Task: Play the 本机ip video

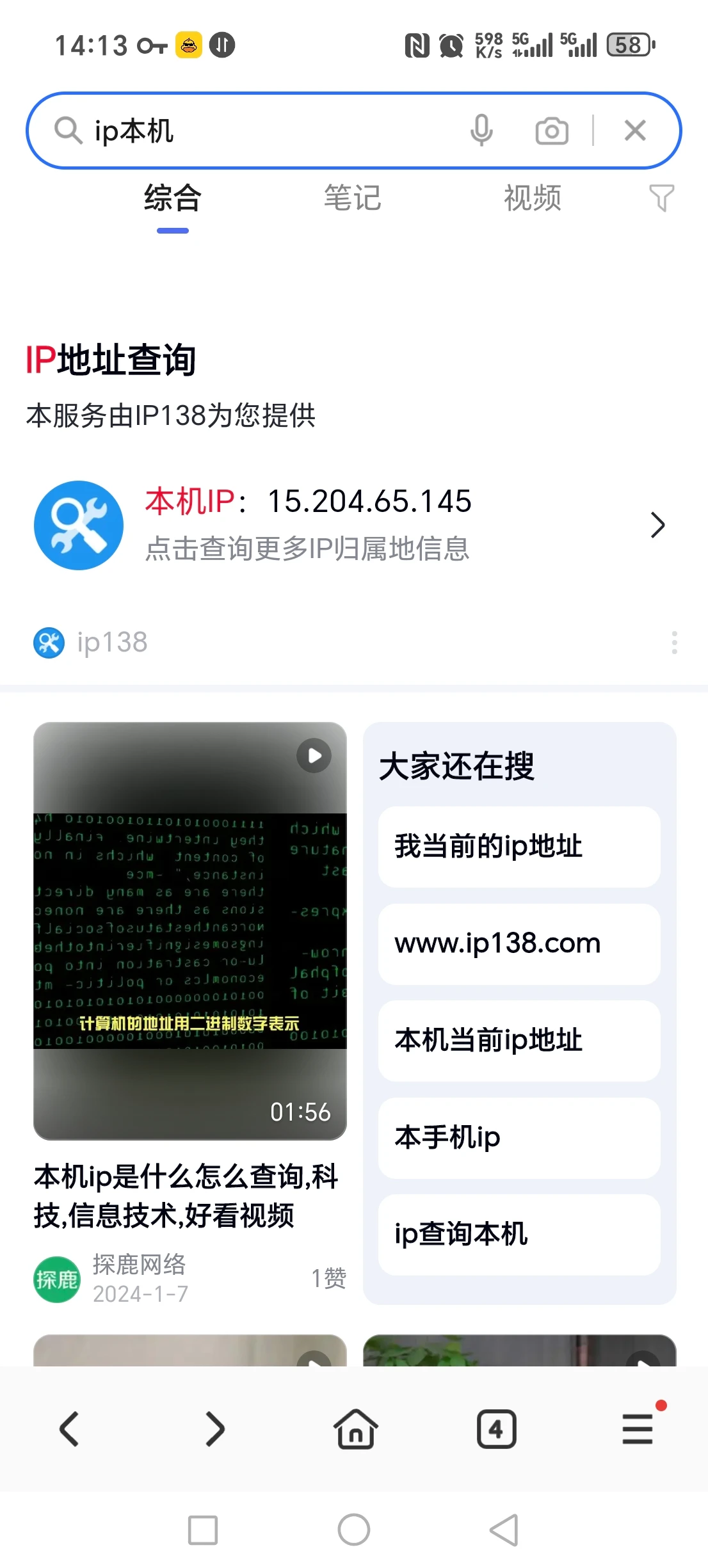Action: (313, 755)
